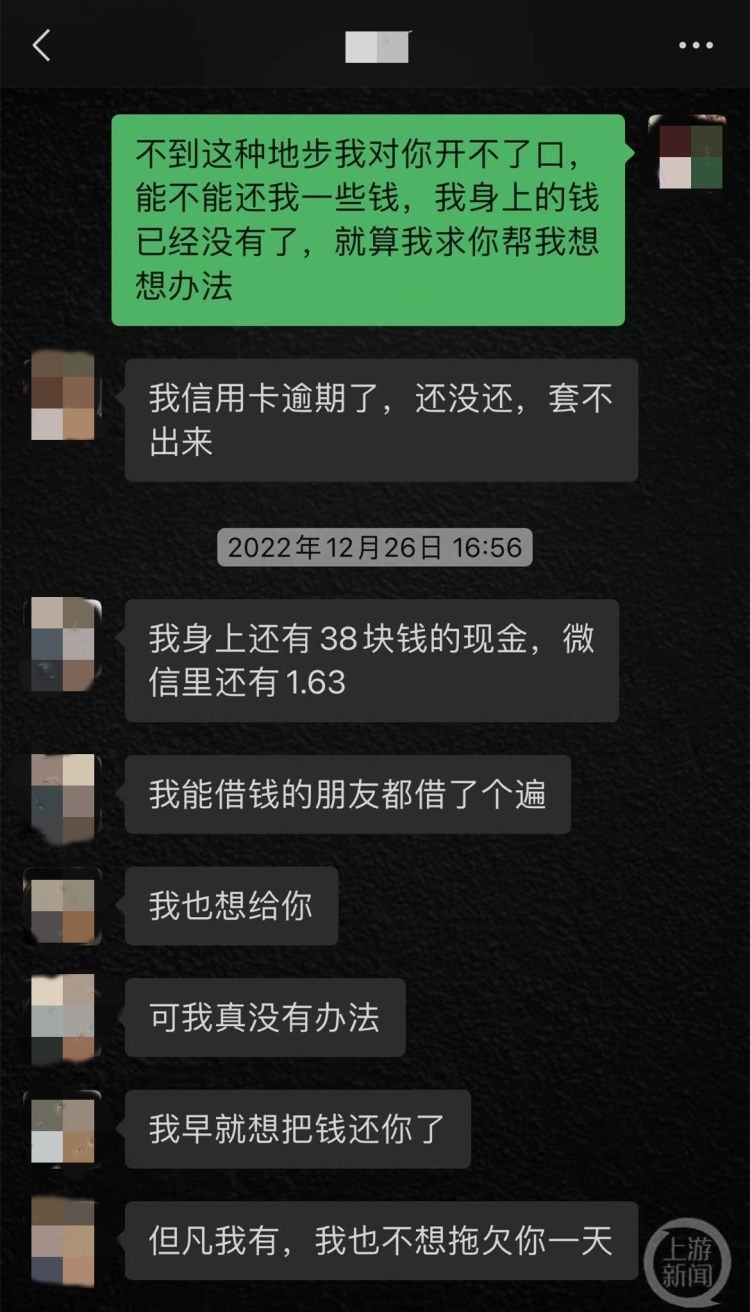Click the contact name in the title bar

pyautogui.click(x=375, y=45)
